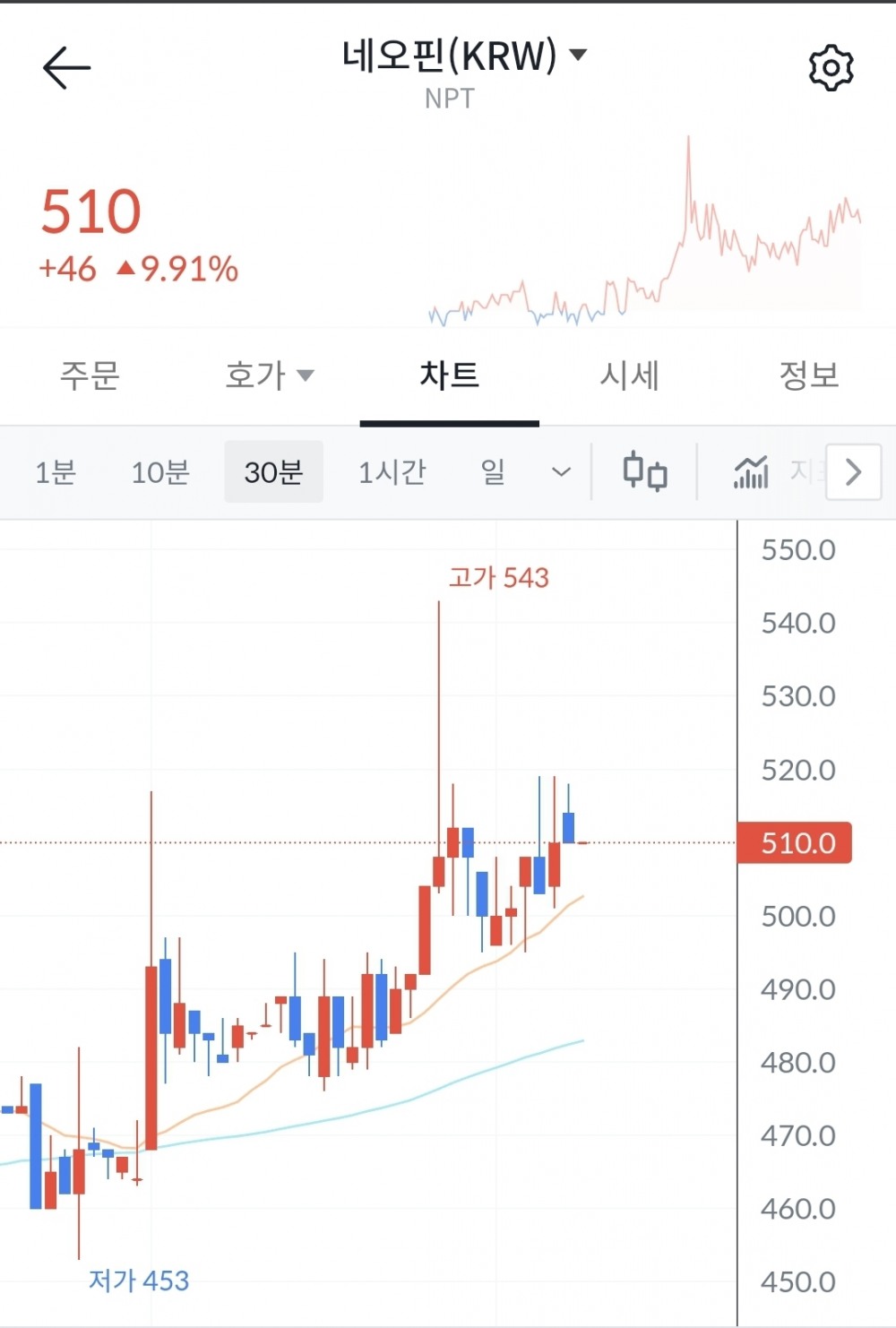Tap the mini price chart preview
Image resolution: width=896 pixels, height=1328 pixels.
[x=645, y=233]
